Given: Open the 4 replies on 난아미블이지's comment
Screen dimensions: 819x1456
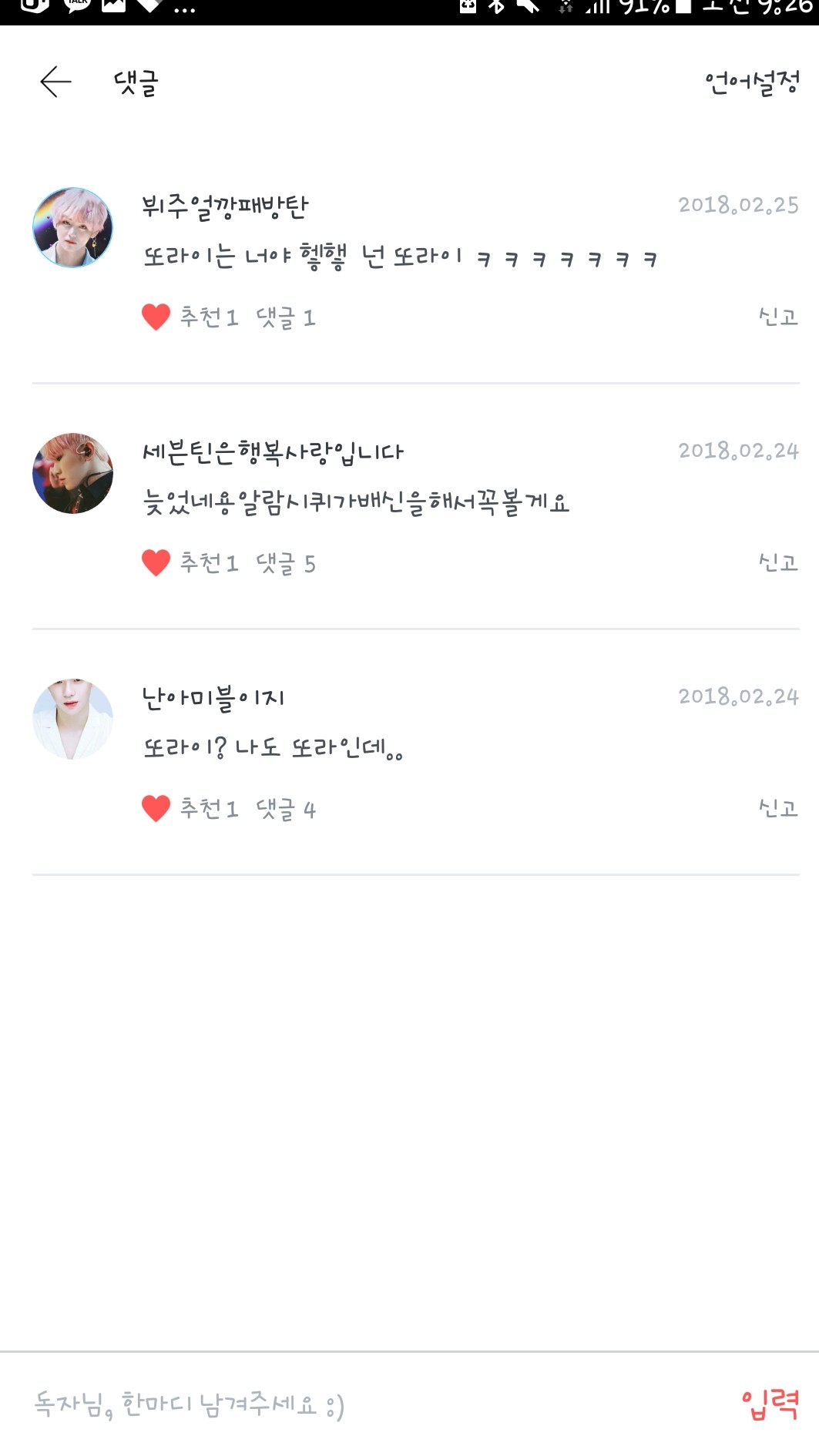Looking at the screenshot, I should pyautogui.click(x=286, y=809).
